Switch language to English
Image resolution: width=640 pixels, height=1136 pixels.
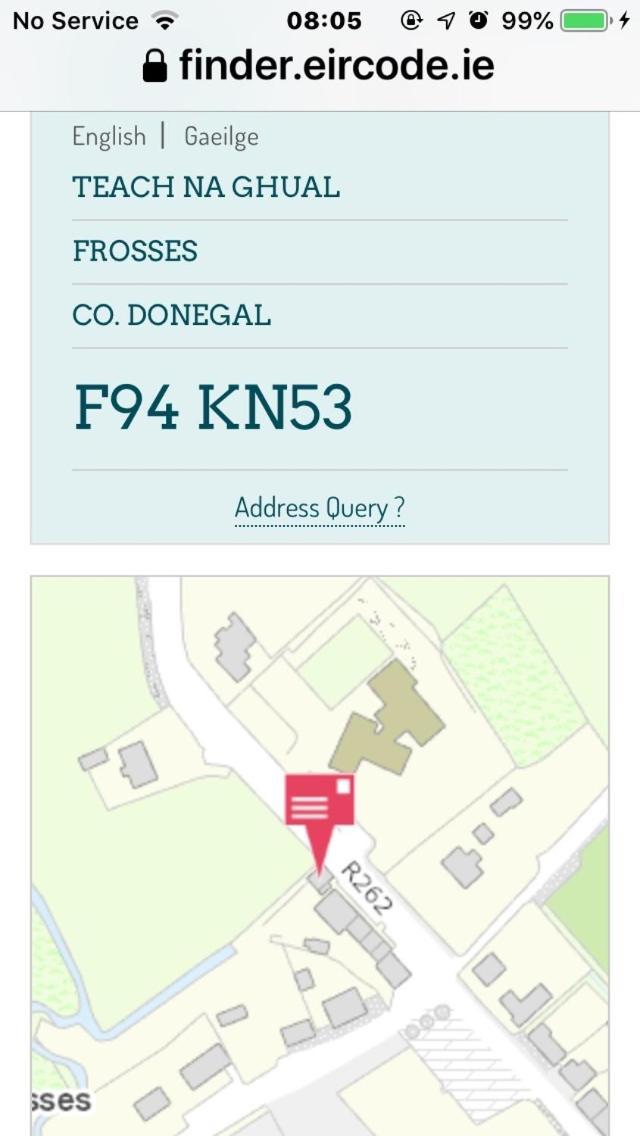pyautogui.click(x=109, y=137)
